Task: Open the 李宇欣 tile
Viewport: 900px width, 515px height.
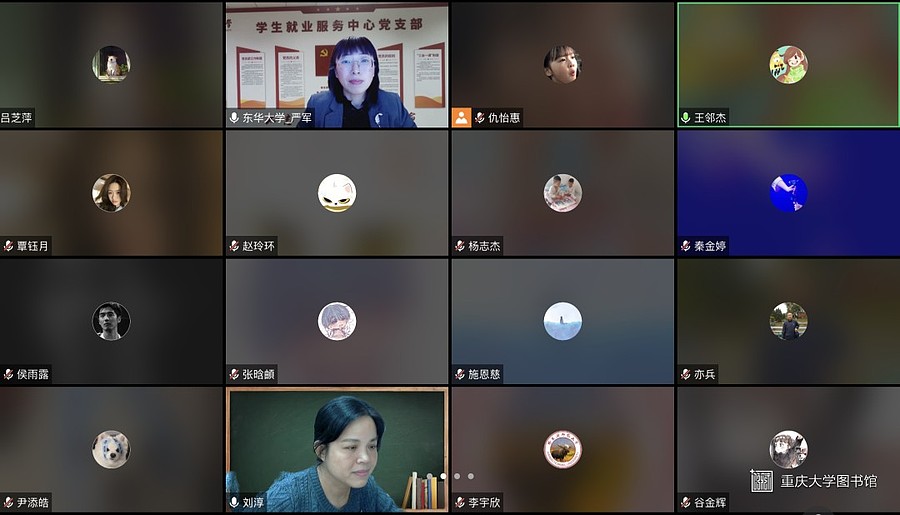Action: pos(562,449)
